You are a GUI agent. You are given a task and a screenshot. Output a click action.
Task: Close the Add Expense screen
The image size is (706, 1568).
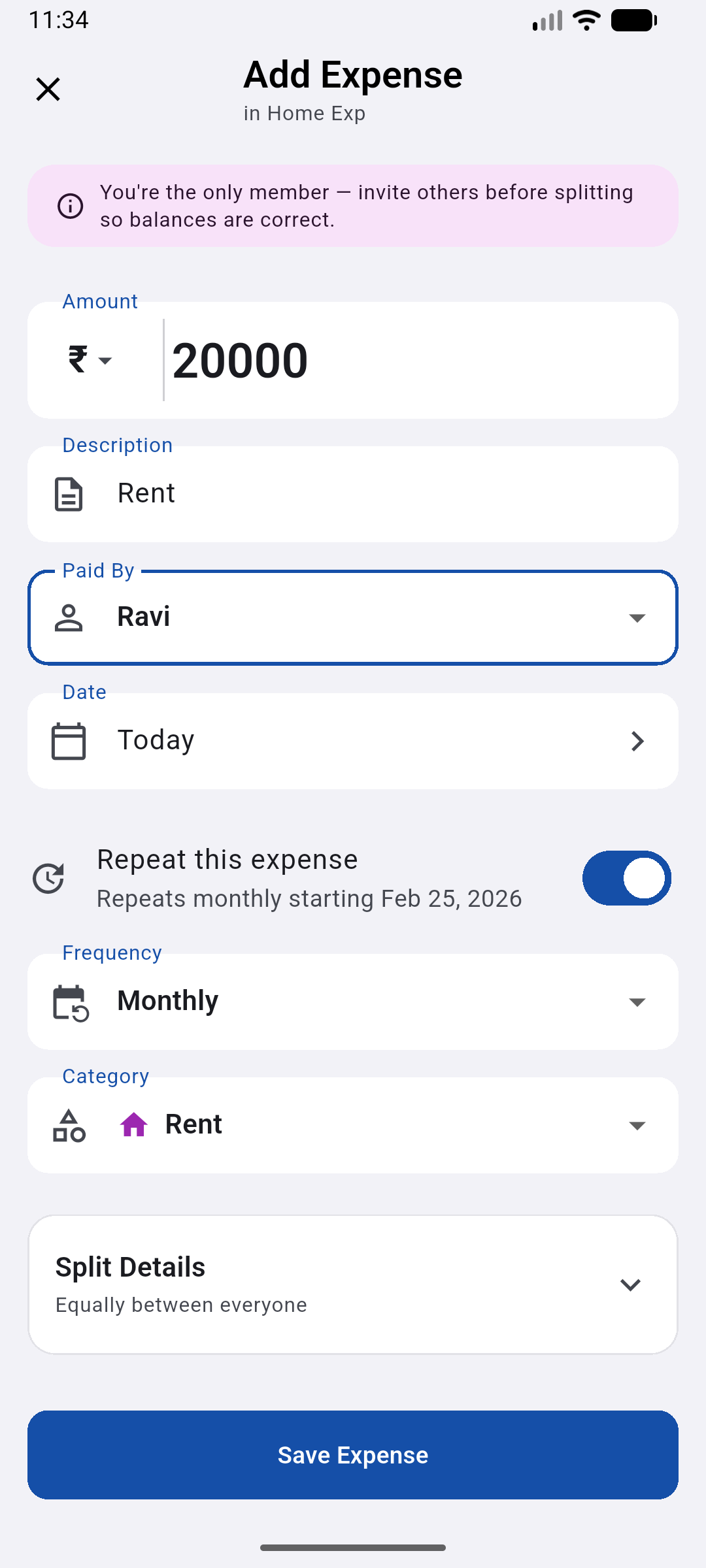(x=48, y=90)
